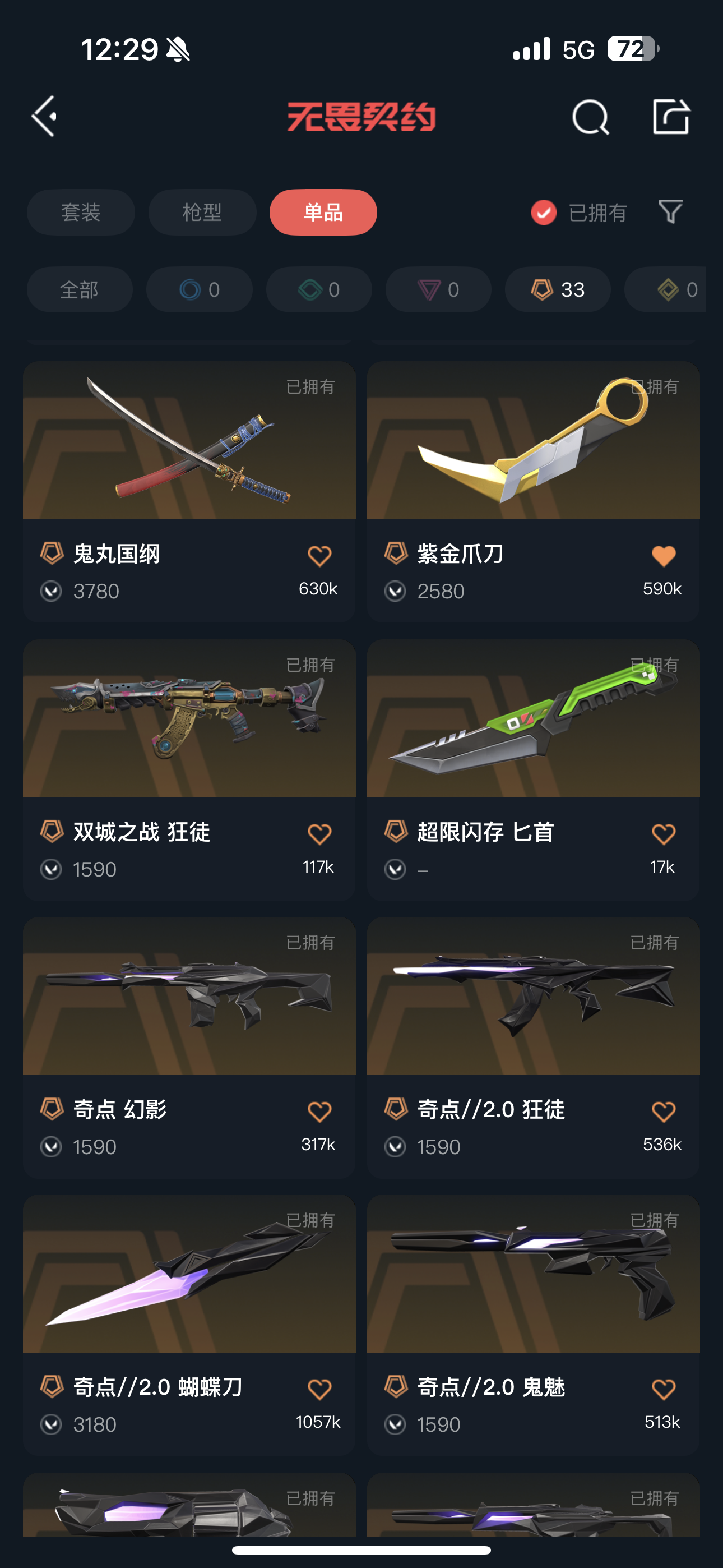Like the 鬼丸国纲 skin
723x1568 pixels.
[319, 556]
